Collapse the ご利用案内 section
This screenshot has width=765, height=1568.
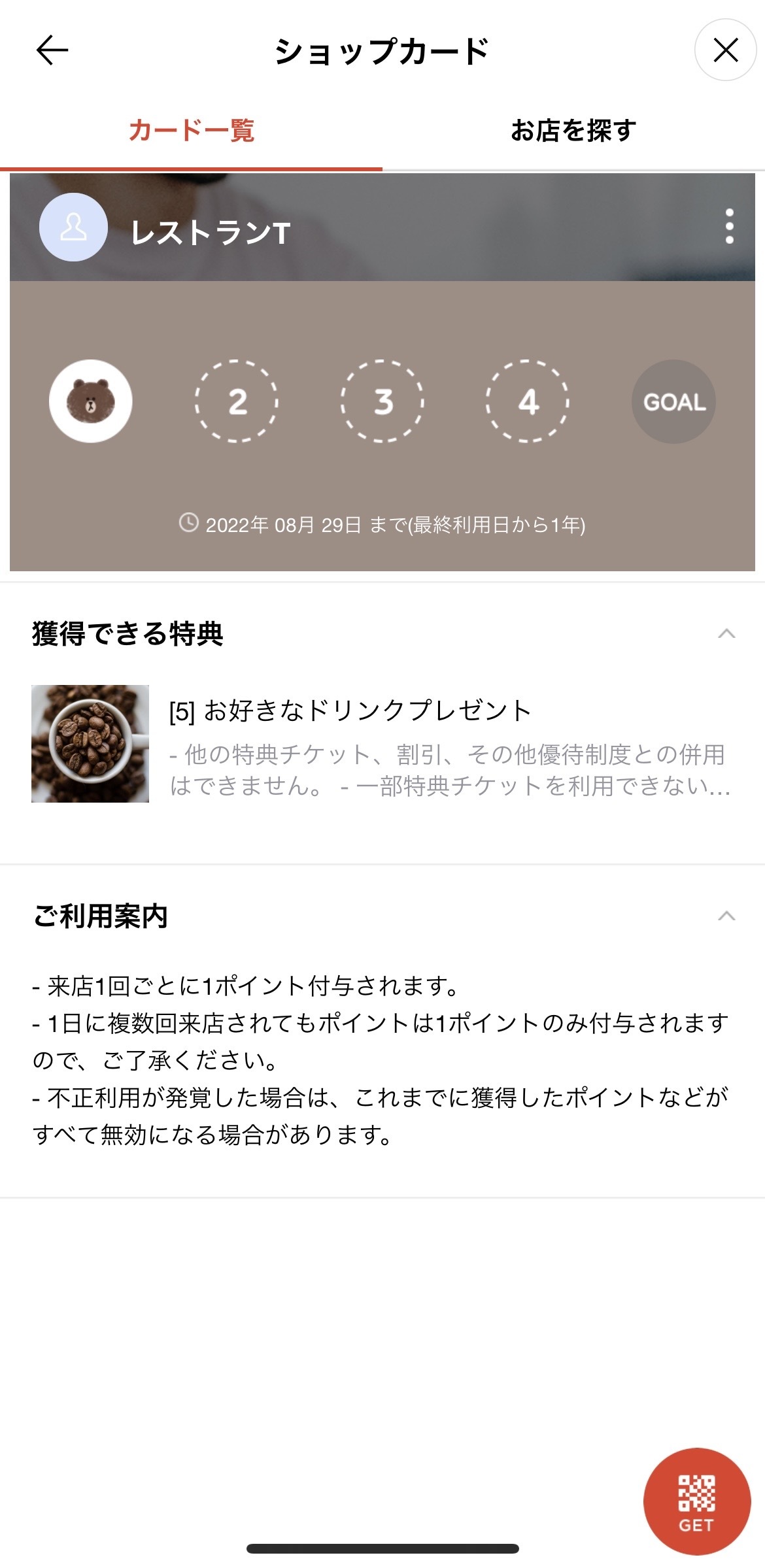click(x=726, y=916)
